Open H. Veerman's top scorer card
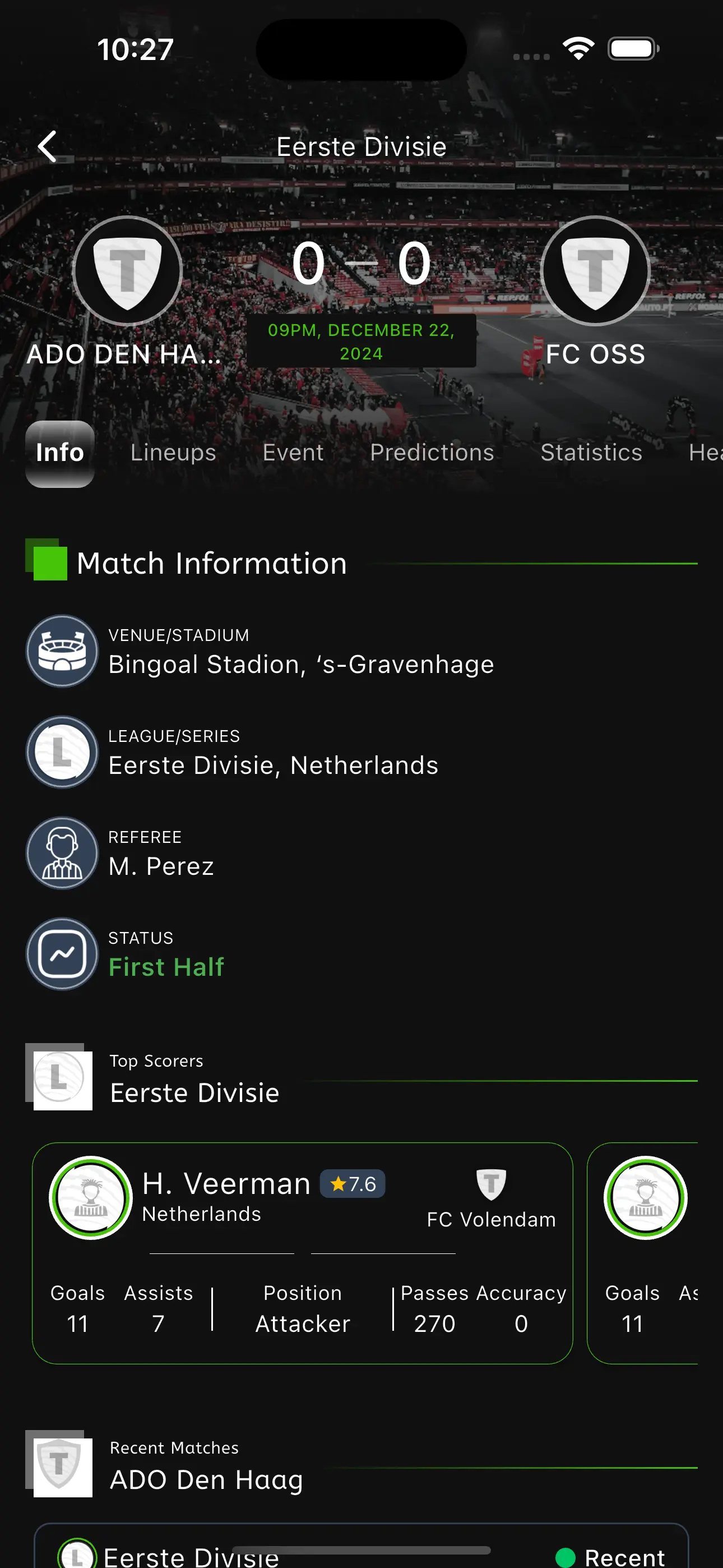 pyautogui.click(x=303, y=1248)
